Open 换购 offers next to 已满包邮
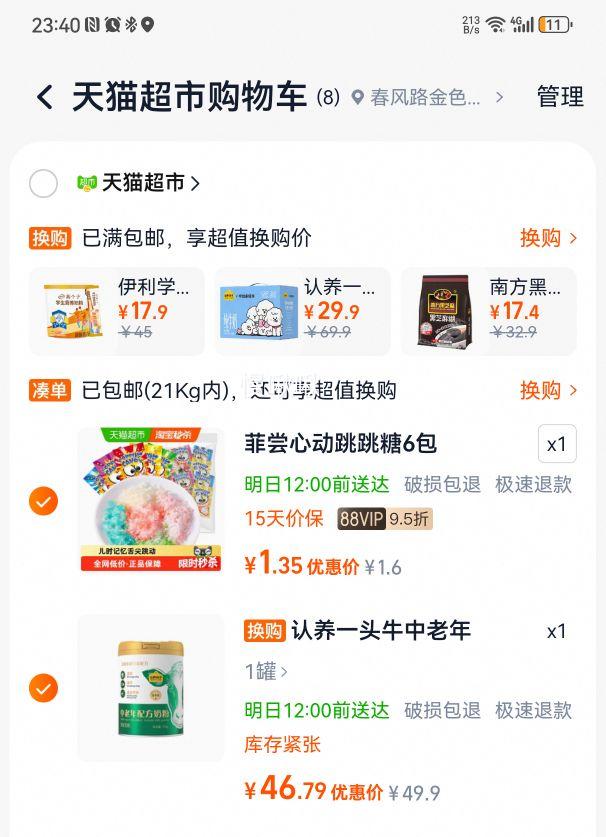The width and height of the screenshot is (606, 837). pos(548,238)
